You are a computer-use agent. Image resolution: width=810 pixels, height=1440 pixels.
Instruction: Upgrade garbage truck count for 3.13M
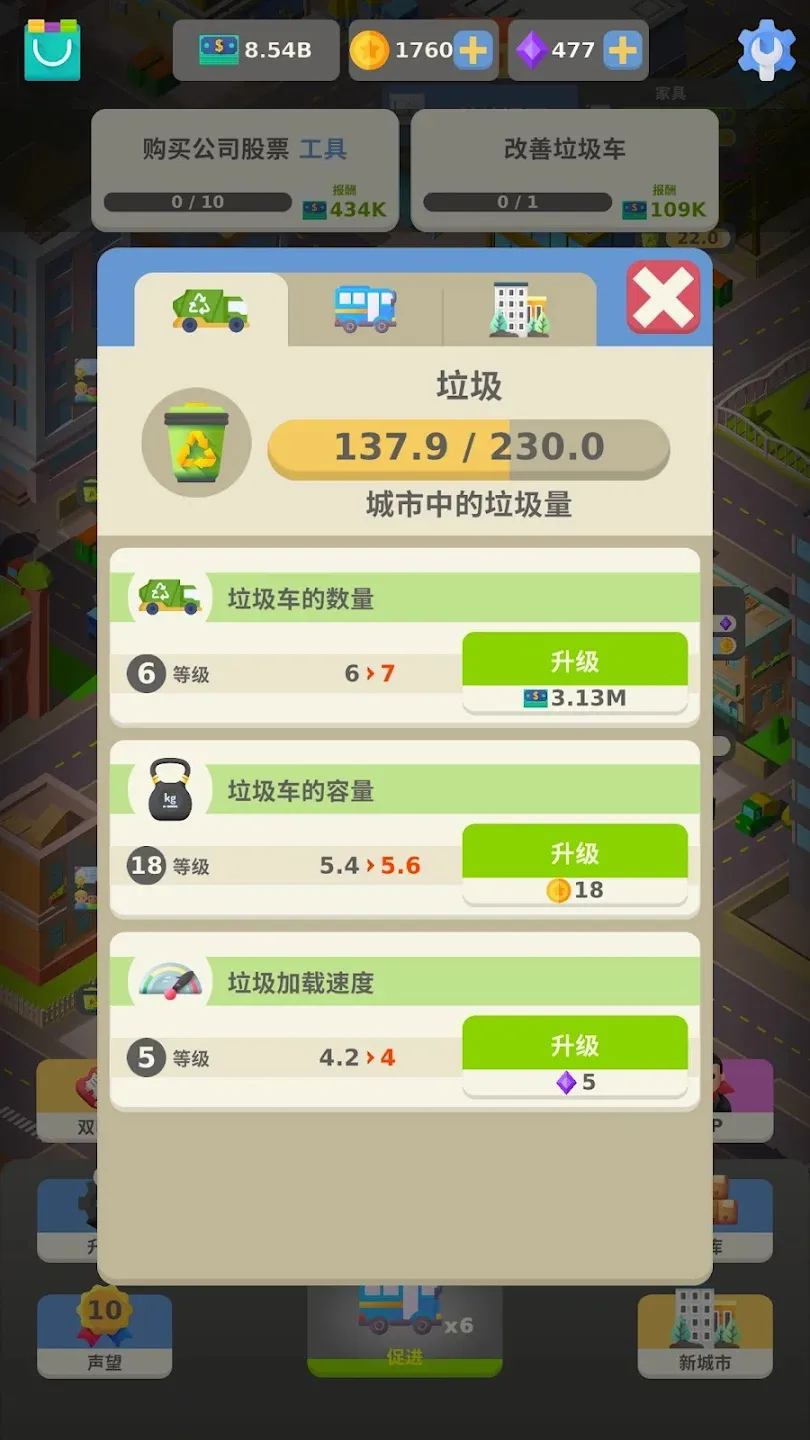(575, 674)
